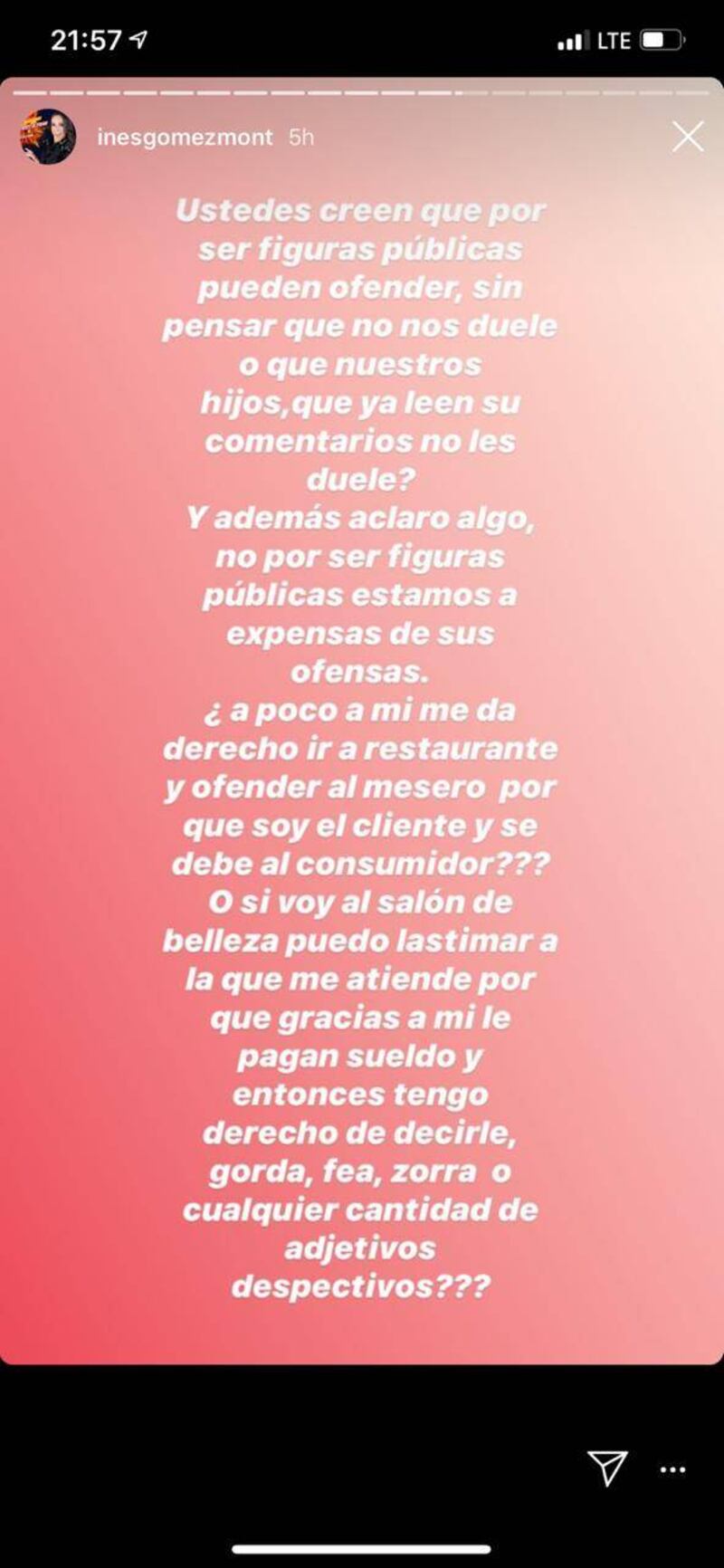Close the story with the X button
The image size is (724, 1568).
click(x=688, y=137)
